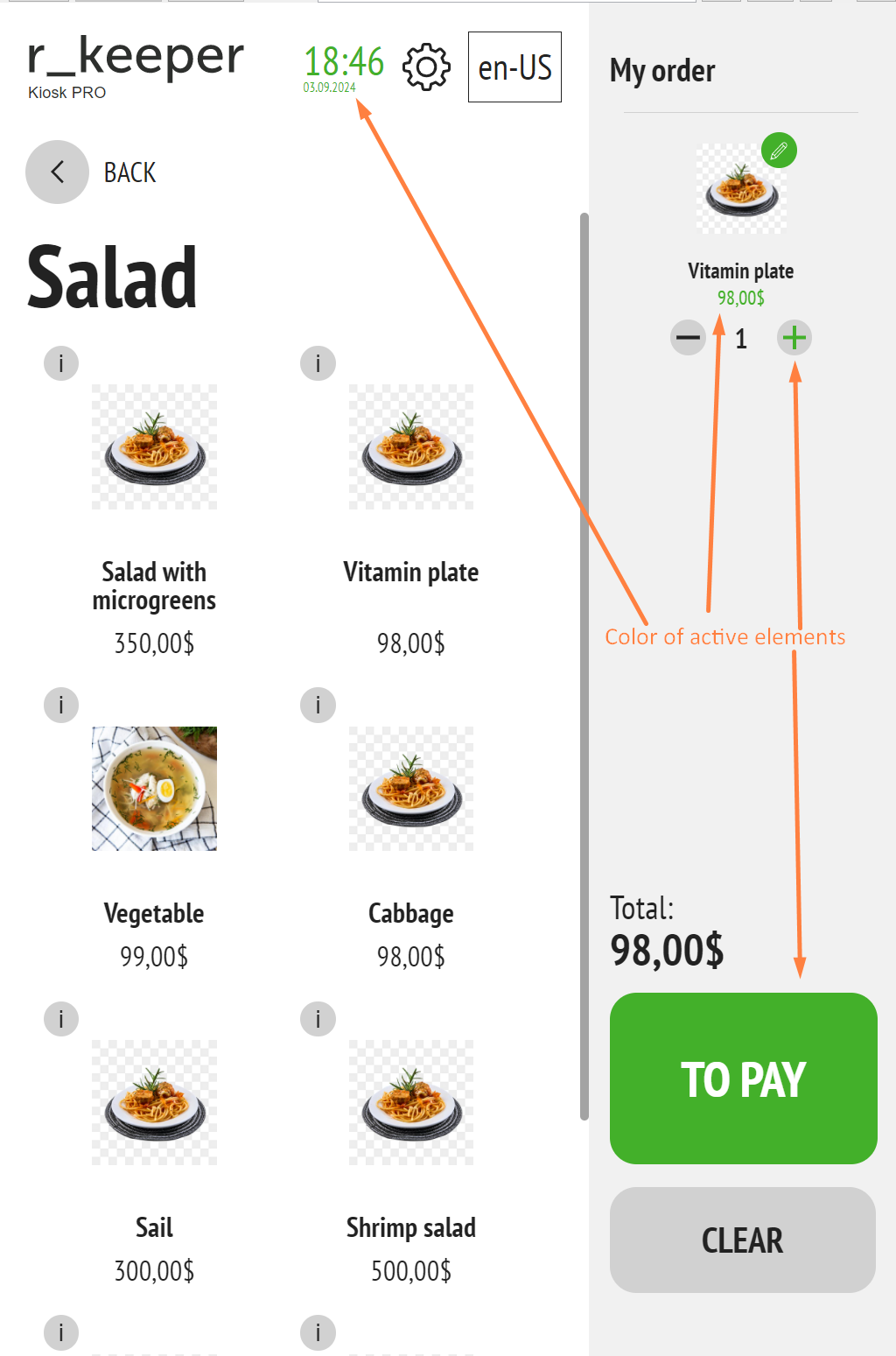Show info for Vegetable dish
The width and height of the screenshot is (896, 1356).
coord(61,705)
